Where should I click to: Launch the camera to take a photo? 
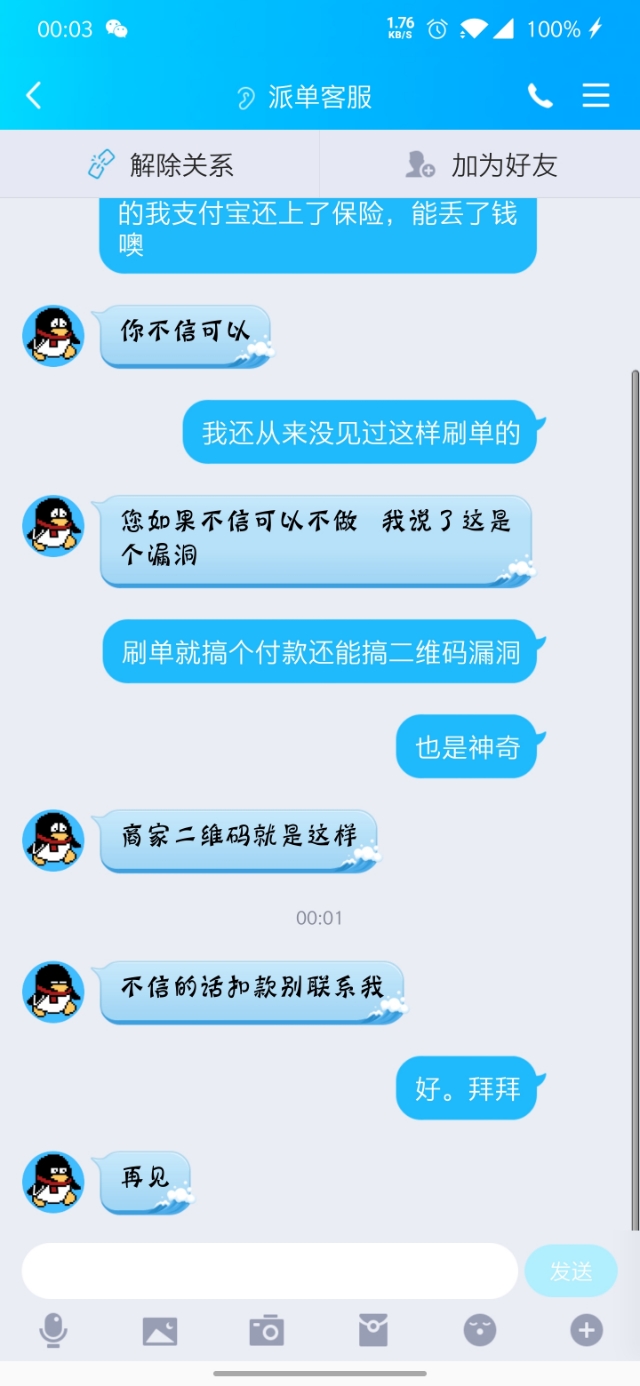[267, 1330]
